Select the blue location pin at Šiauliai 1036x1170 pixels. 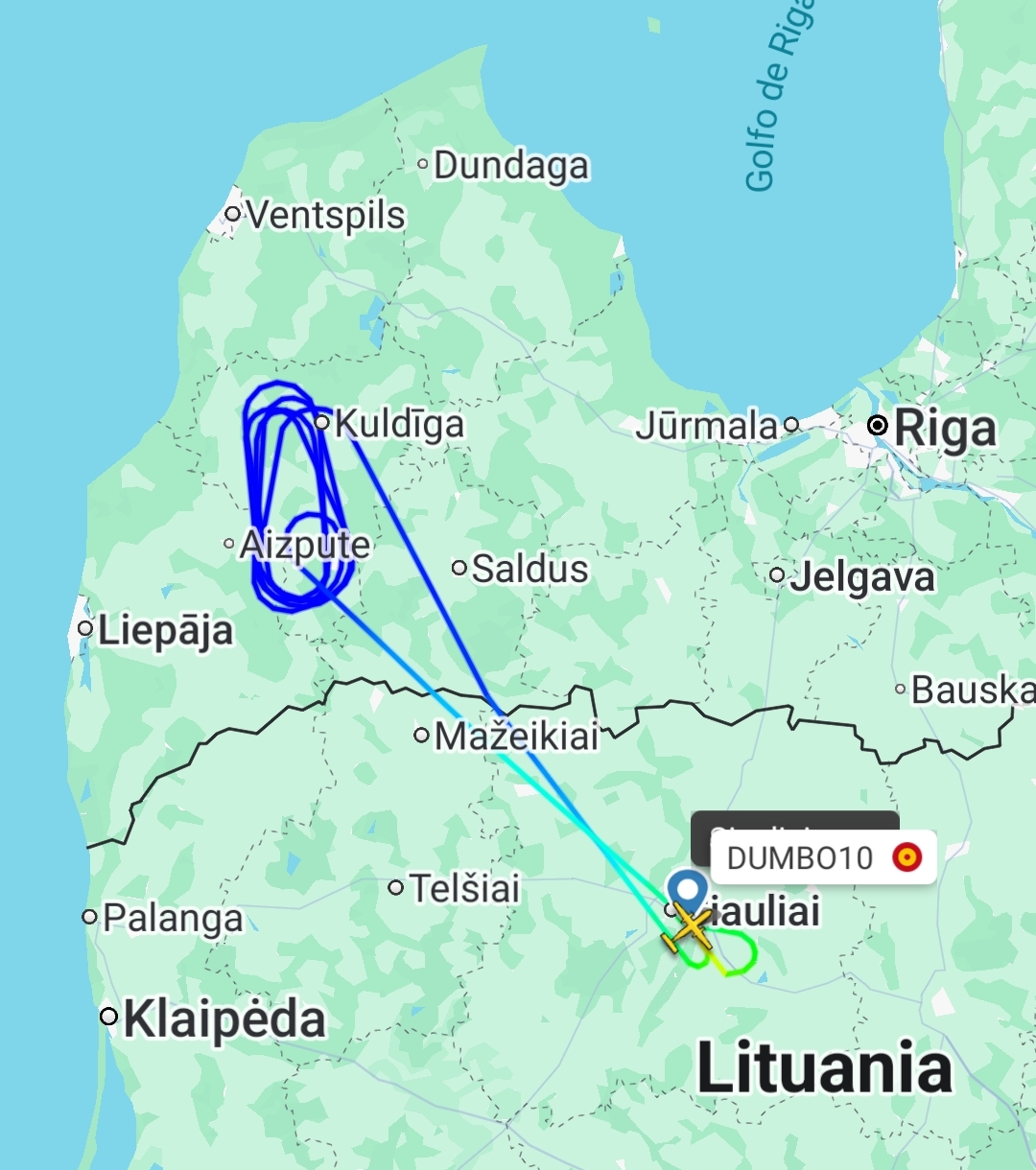coord(687,890)
